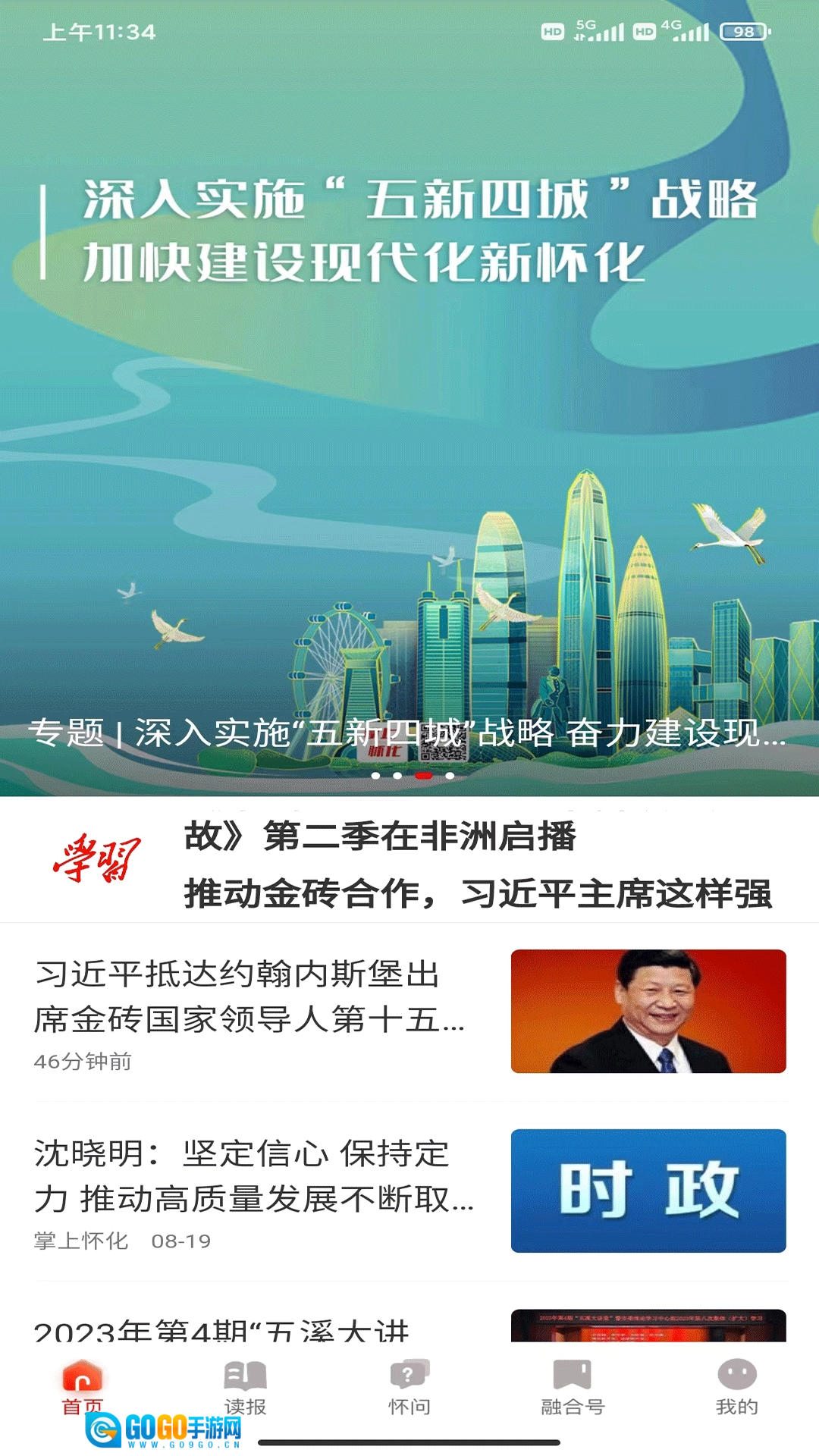Open article 习近平抵达约翰内斯堡
This screenshot has height=1456, width=819.
[x=250, y=996]
